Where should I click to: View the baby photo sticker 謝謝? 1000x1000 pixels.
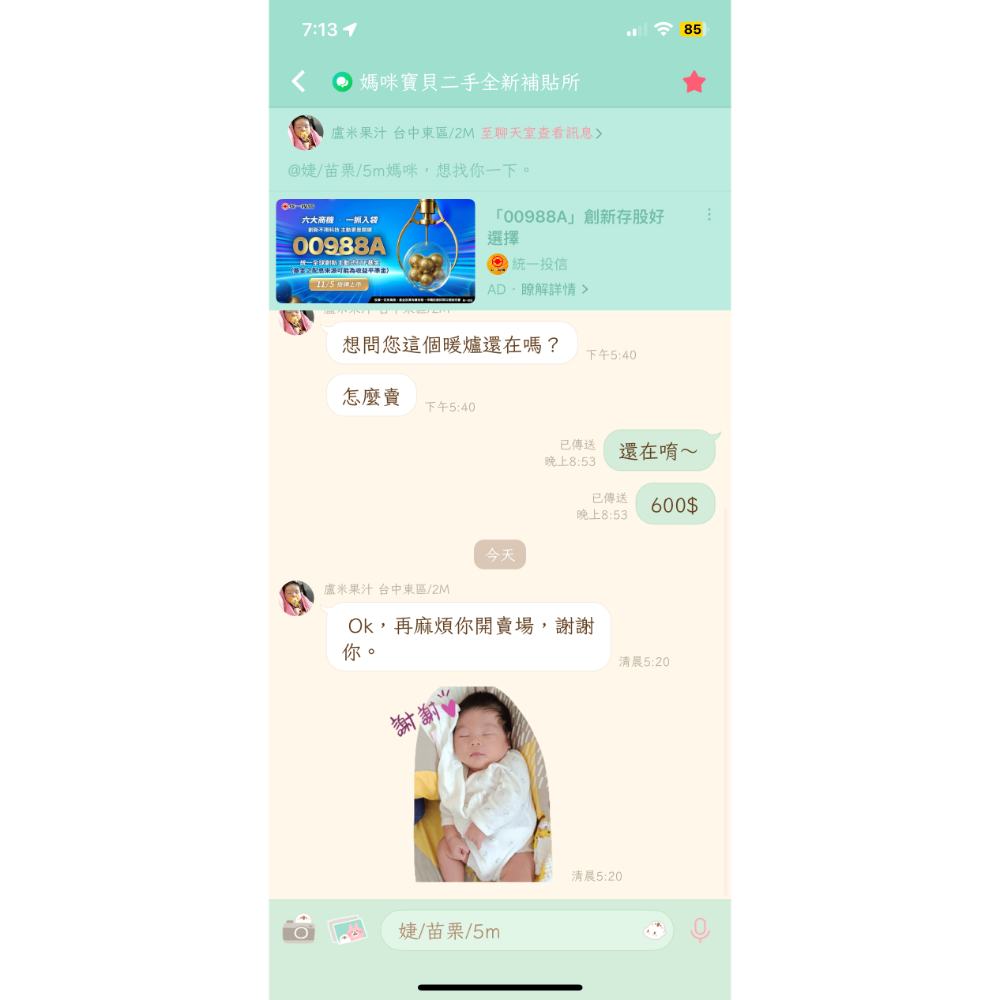482,784
